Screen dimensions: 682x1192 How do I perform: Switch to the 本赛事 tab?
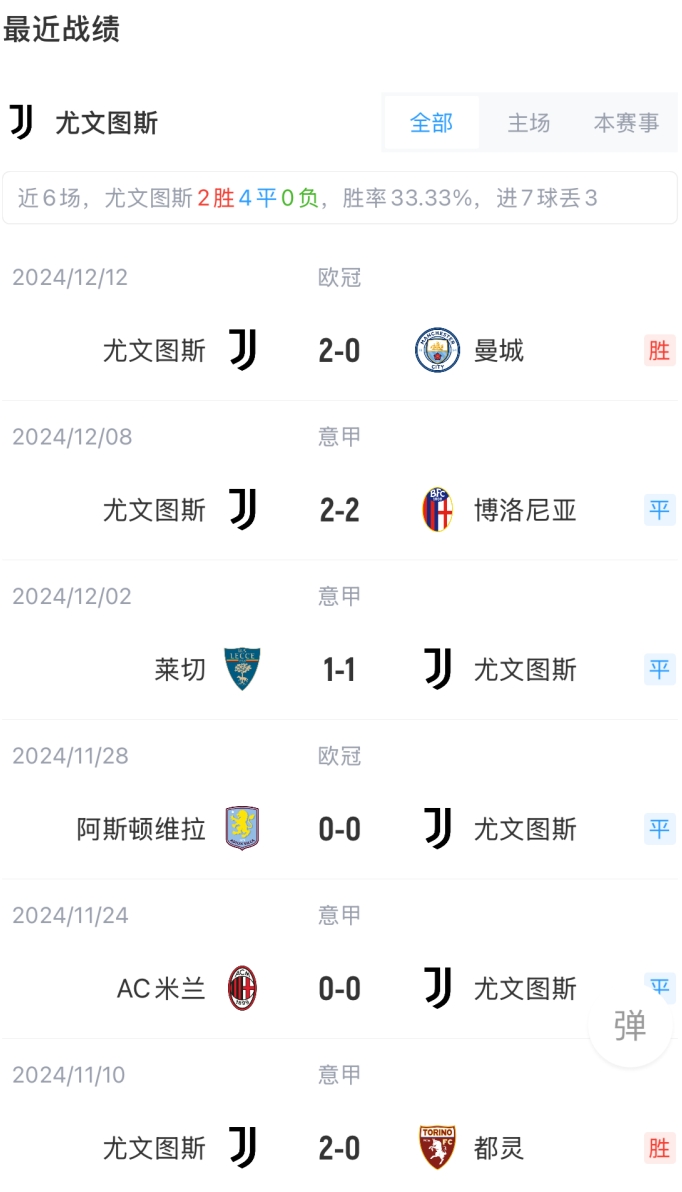(626, 123)
